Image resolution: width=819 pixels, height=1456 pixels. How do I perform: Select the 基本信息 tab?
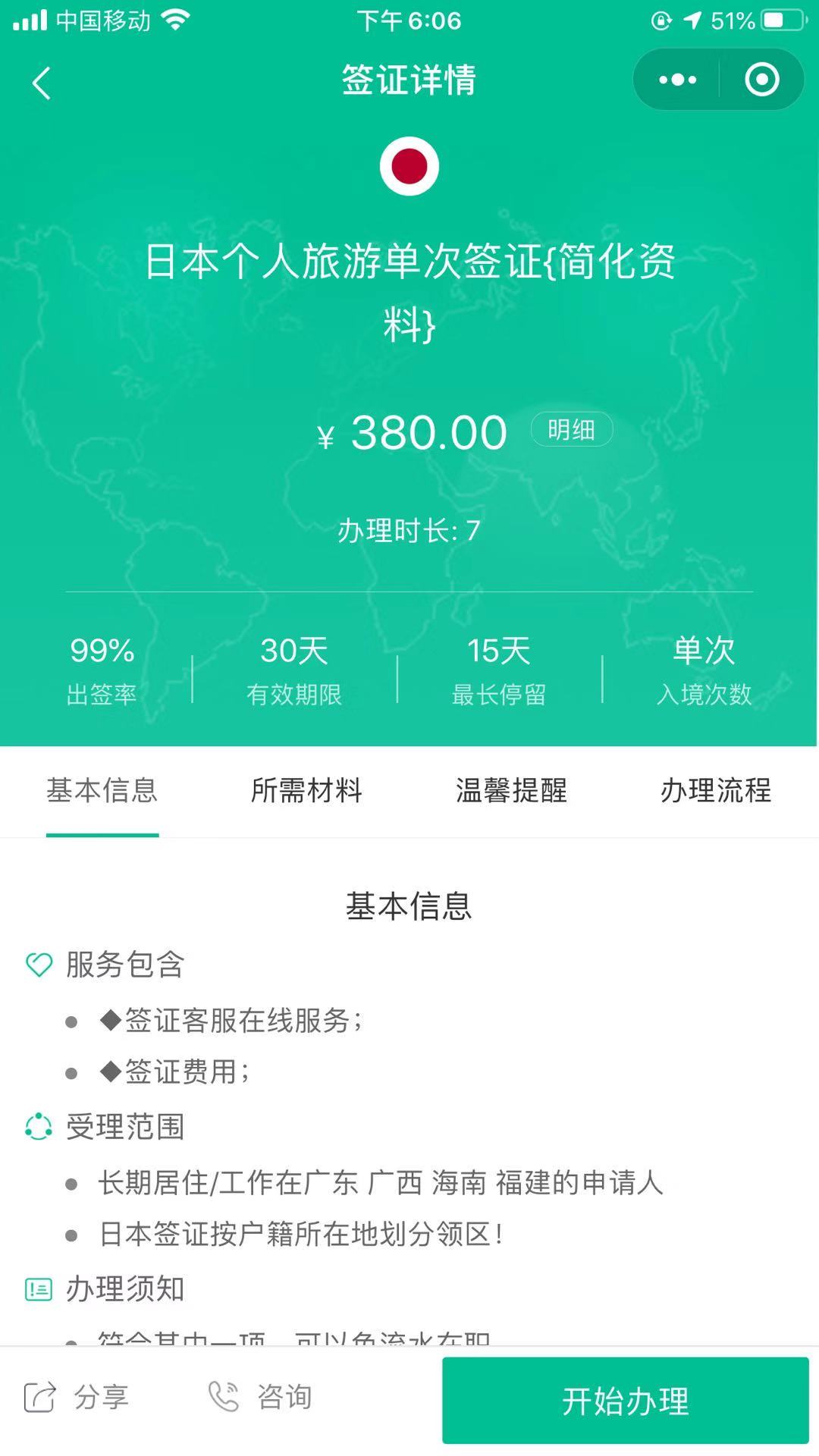click(102, 790)
